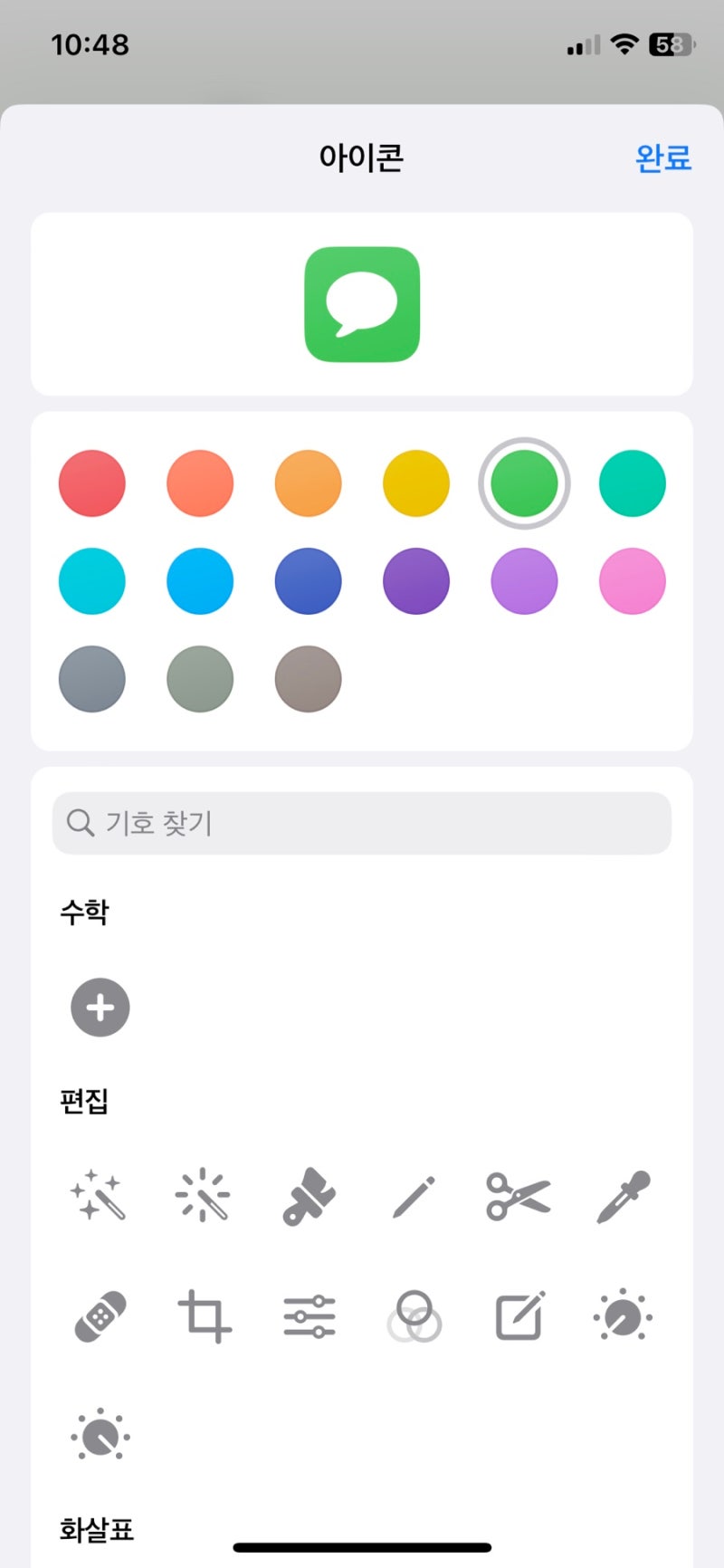Pick the plus symbol under 수학

coord(99,1007)
